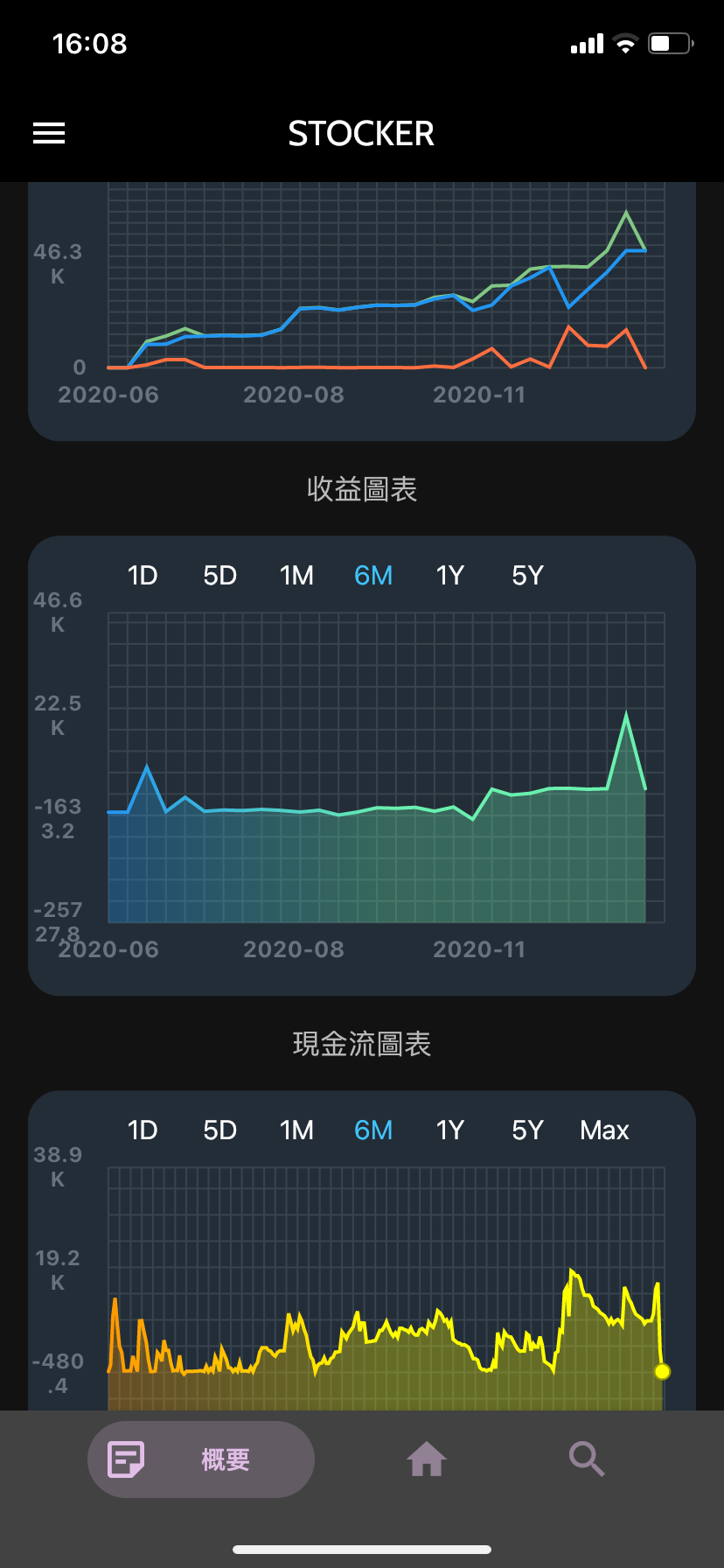Switch to the 概要 tab
724x1568 pixels.
pos(201,1459)
